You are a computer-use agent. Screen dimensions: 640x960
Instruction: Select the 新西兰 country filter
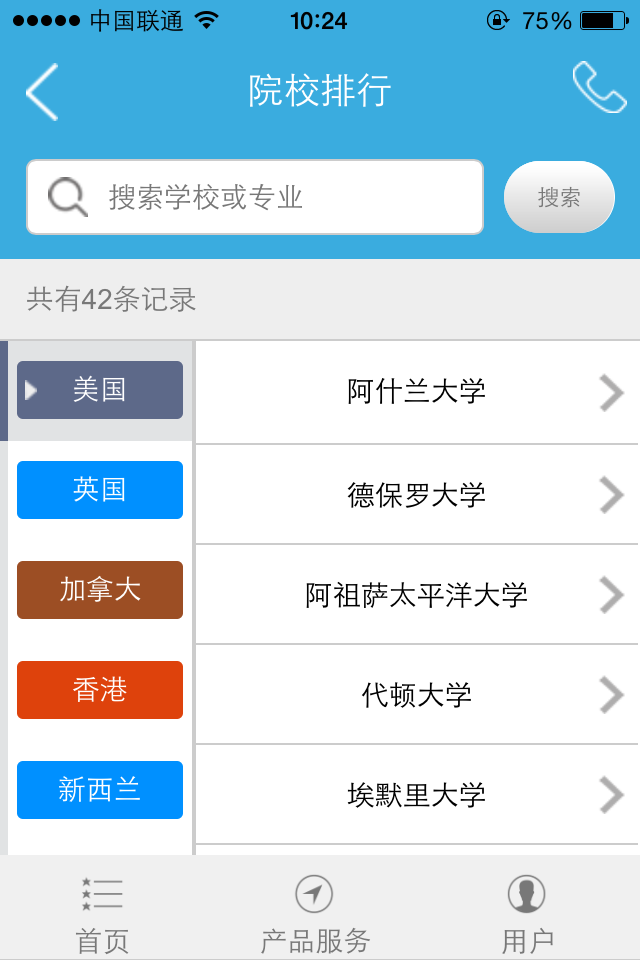pos(100,790)
